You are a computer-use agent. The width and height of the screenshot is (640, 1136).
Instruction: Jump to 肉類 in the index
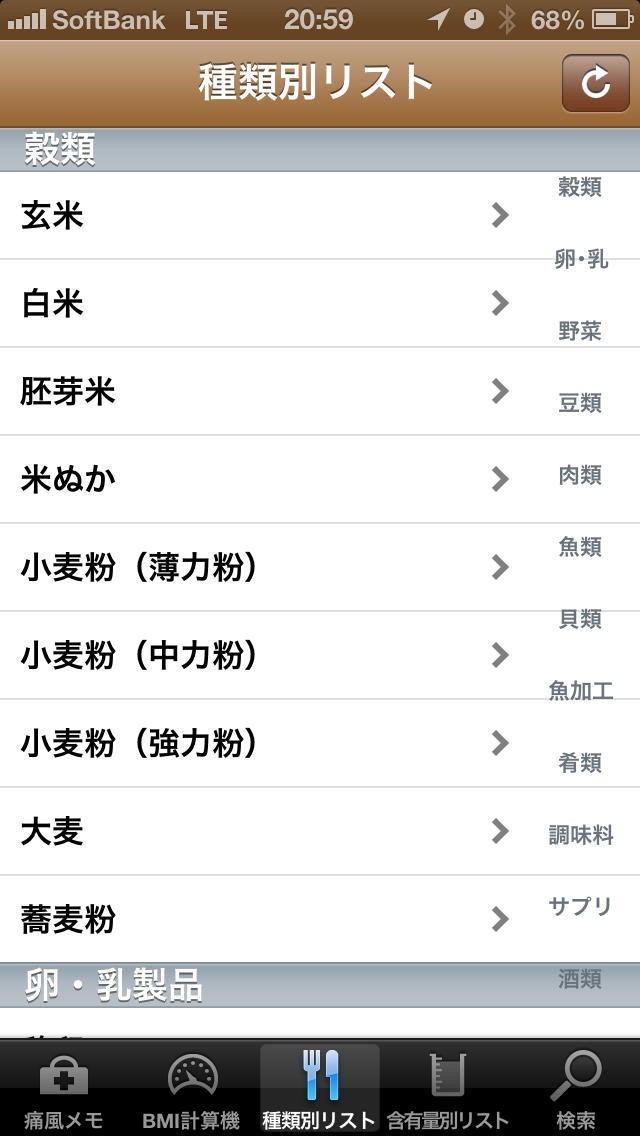pos(580,475)
